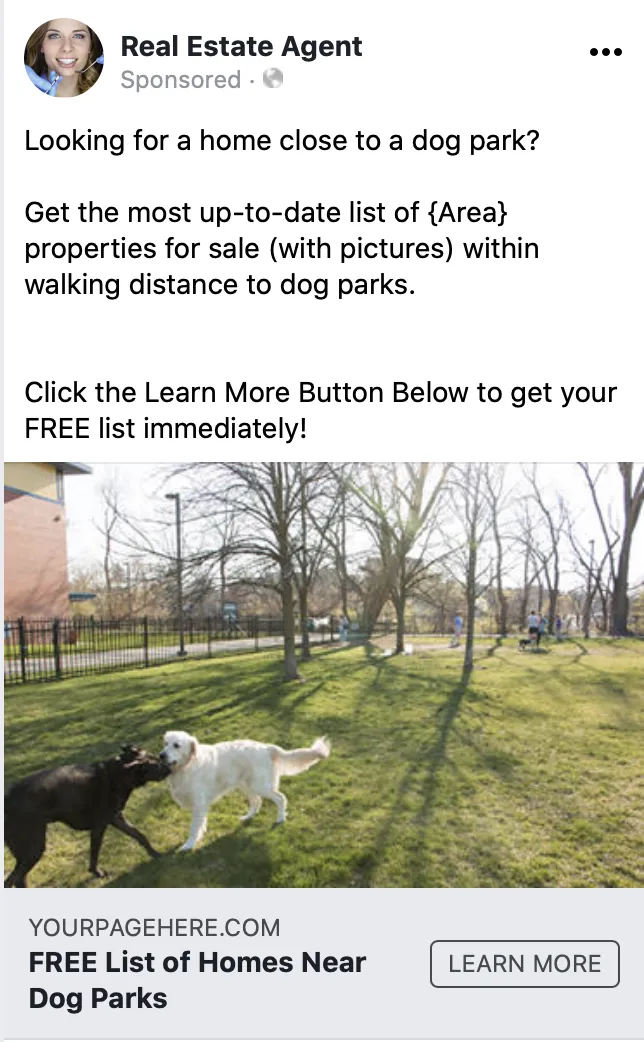Open the FREE List of Homes headline link
Screen dimensions: 644x1042
(197, 980)
